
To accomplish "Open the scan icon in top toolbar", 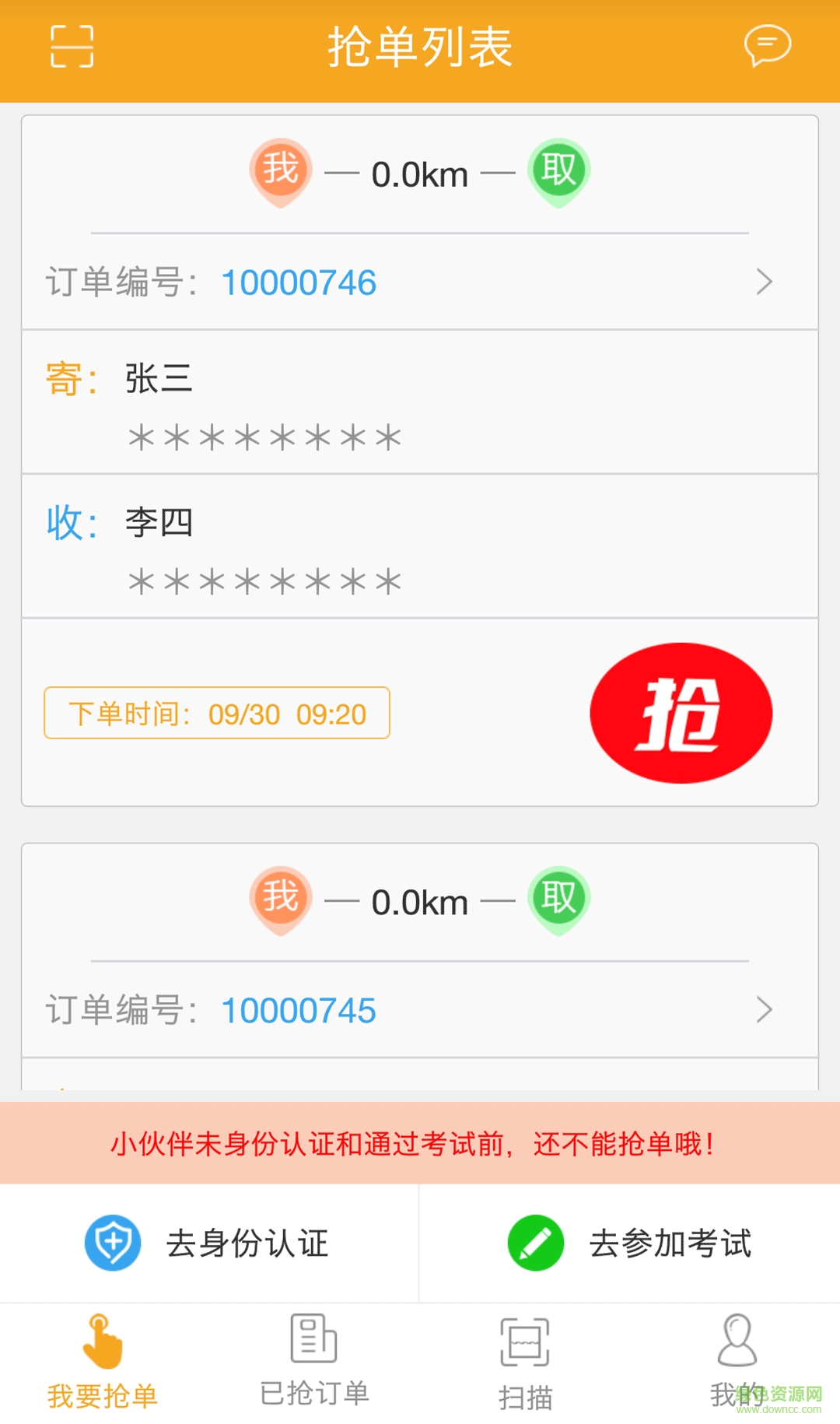I will (x=74, y=47).
